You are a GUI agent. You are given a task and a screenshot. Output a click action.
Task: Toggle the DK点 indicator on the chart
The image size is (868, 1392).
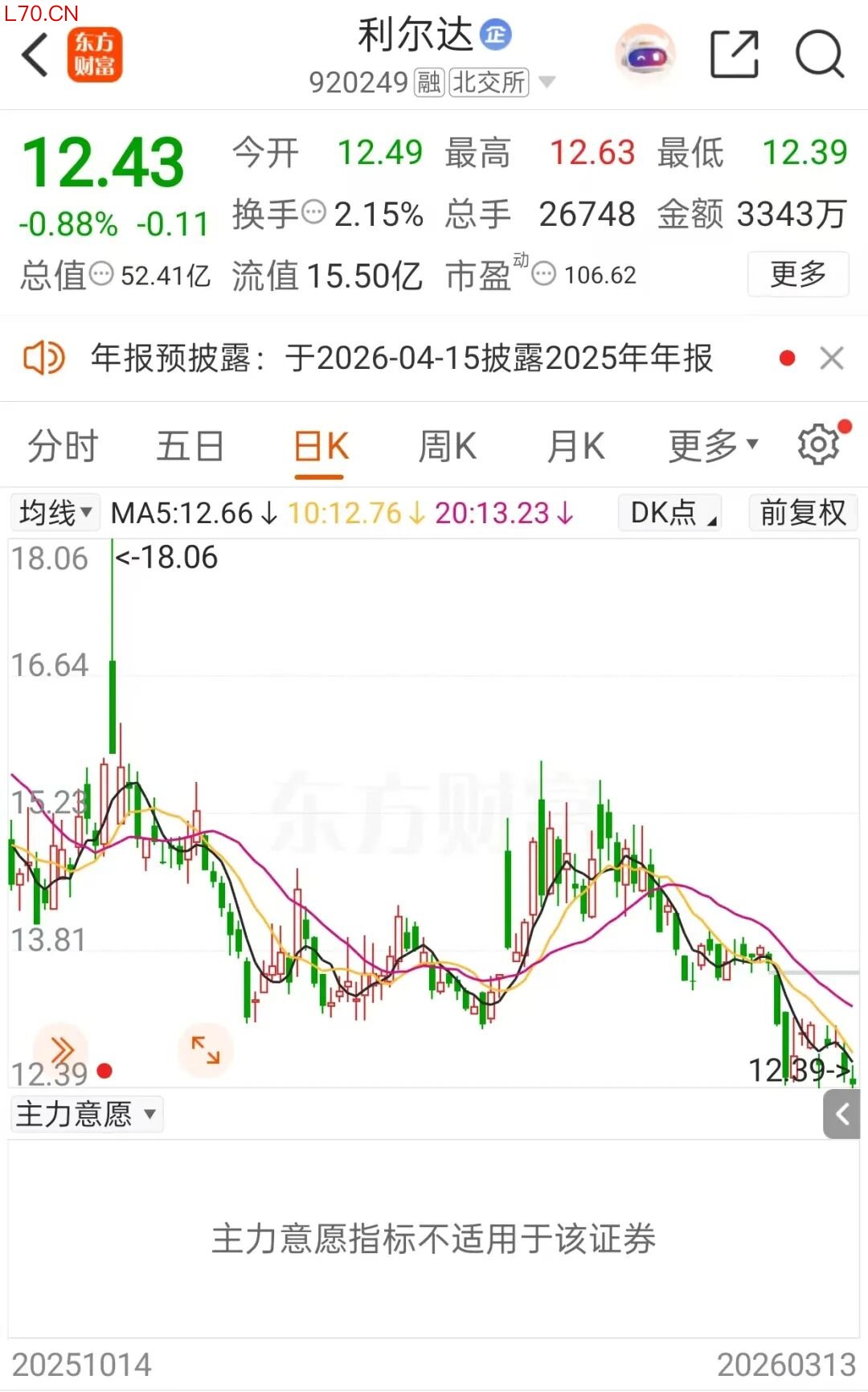[668, 512]
